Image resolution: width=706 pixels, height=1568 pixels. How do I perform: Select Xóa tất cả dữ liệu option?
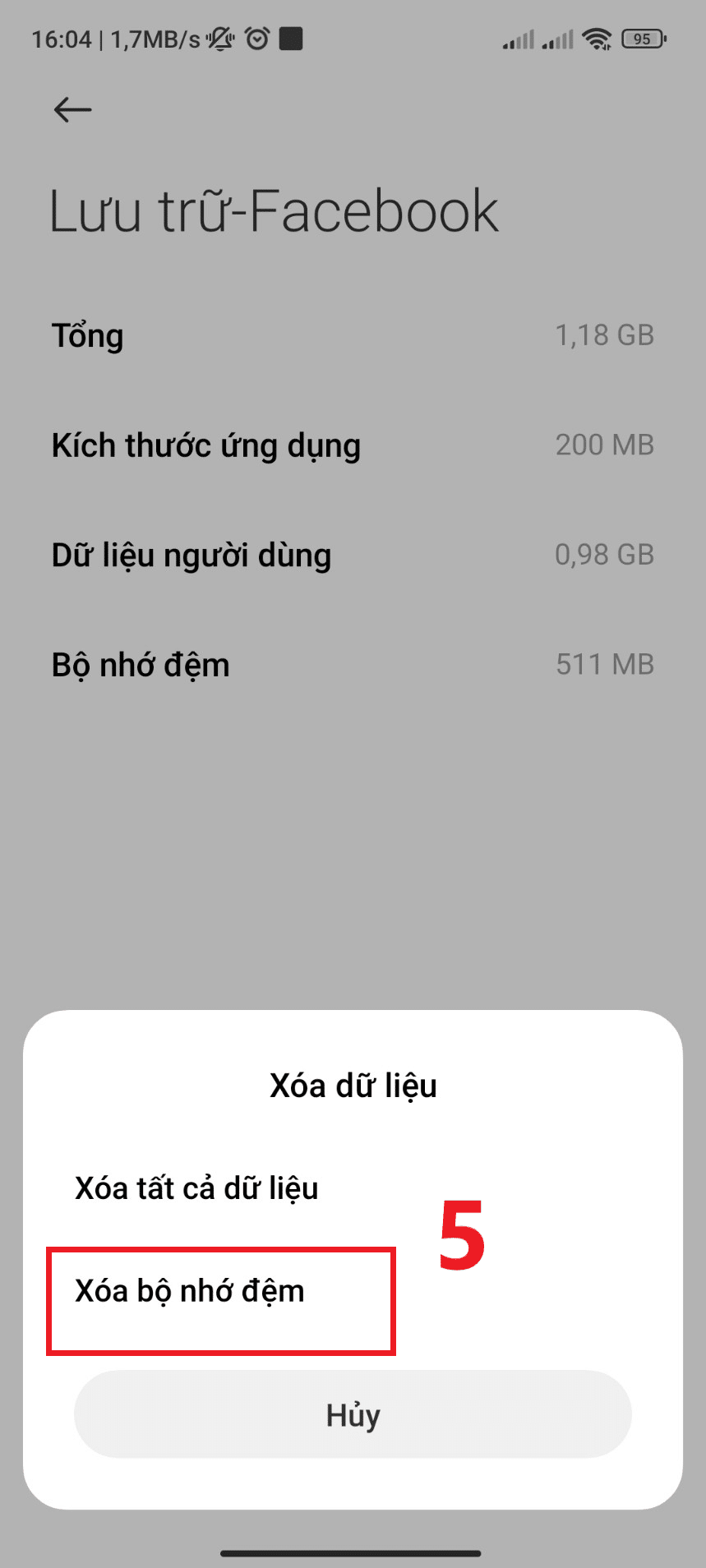pyautogui.click(x=196, y=1188)
